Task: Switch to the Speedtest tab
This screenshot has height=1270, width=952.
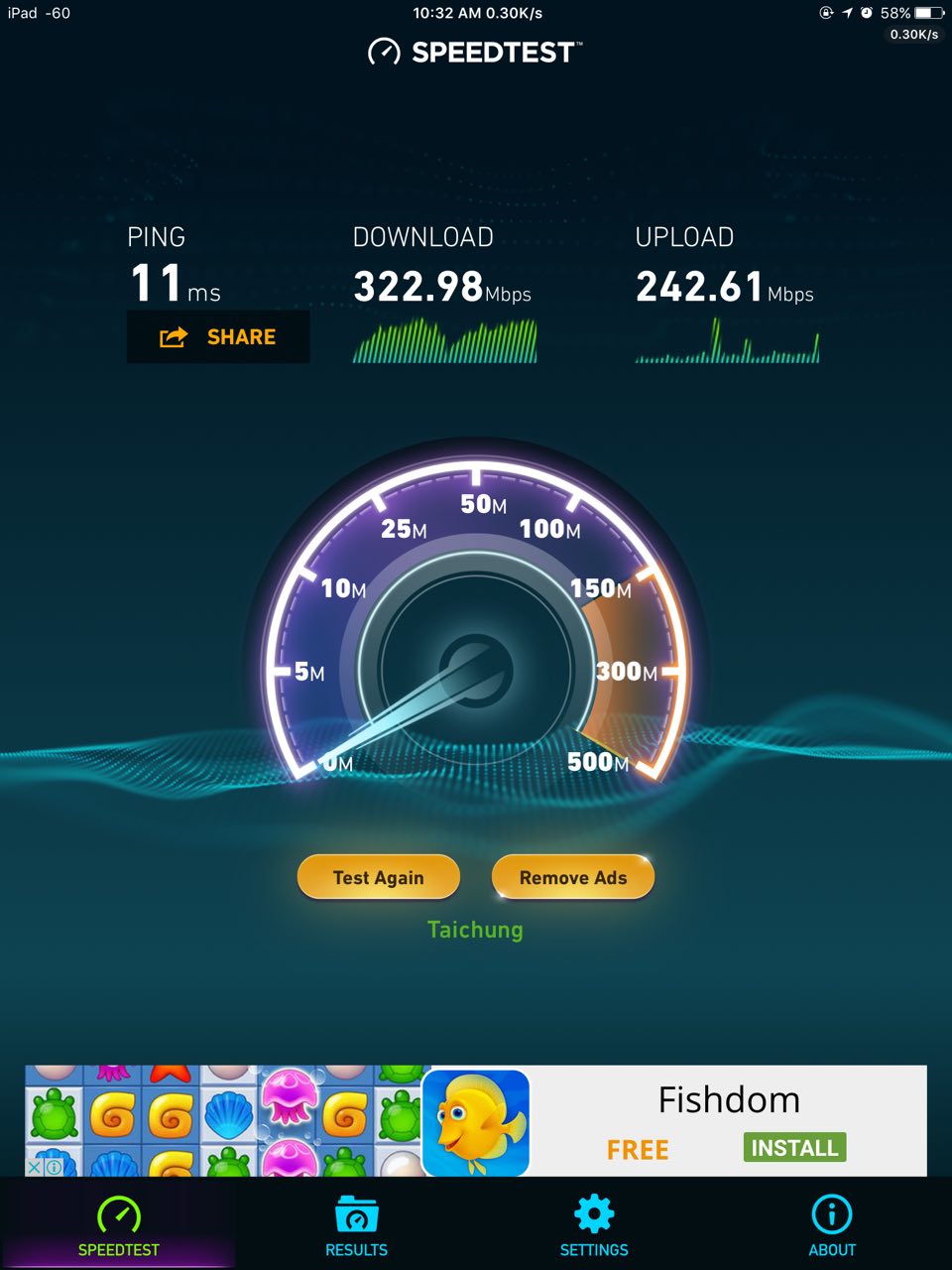Action: (119, 1226)
